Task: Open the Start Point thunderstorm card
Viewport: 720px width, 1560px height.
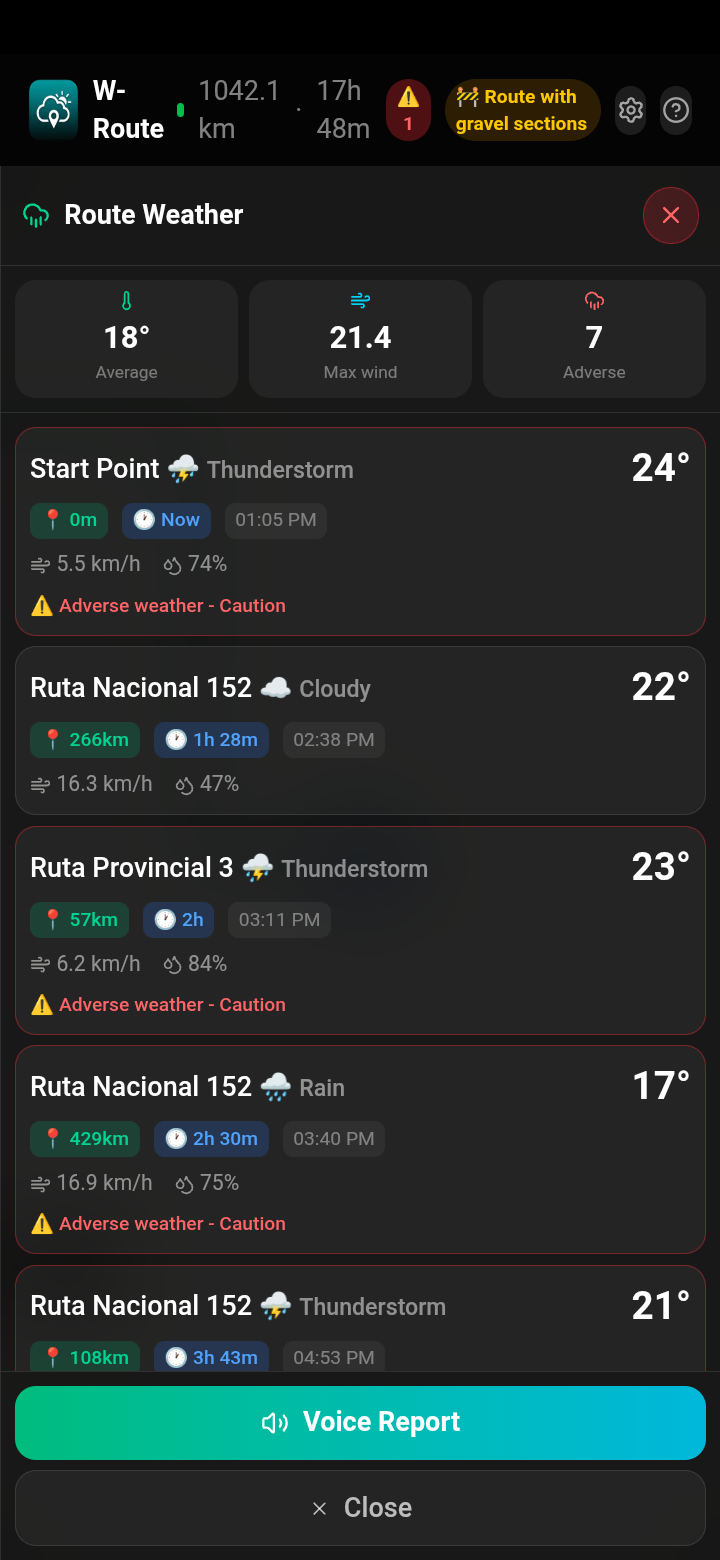Action: pyautogui.click(x=360, y=531)
